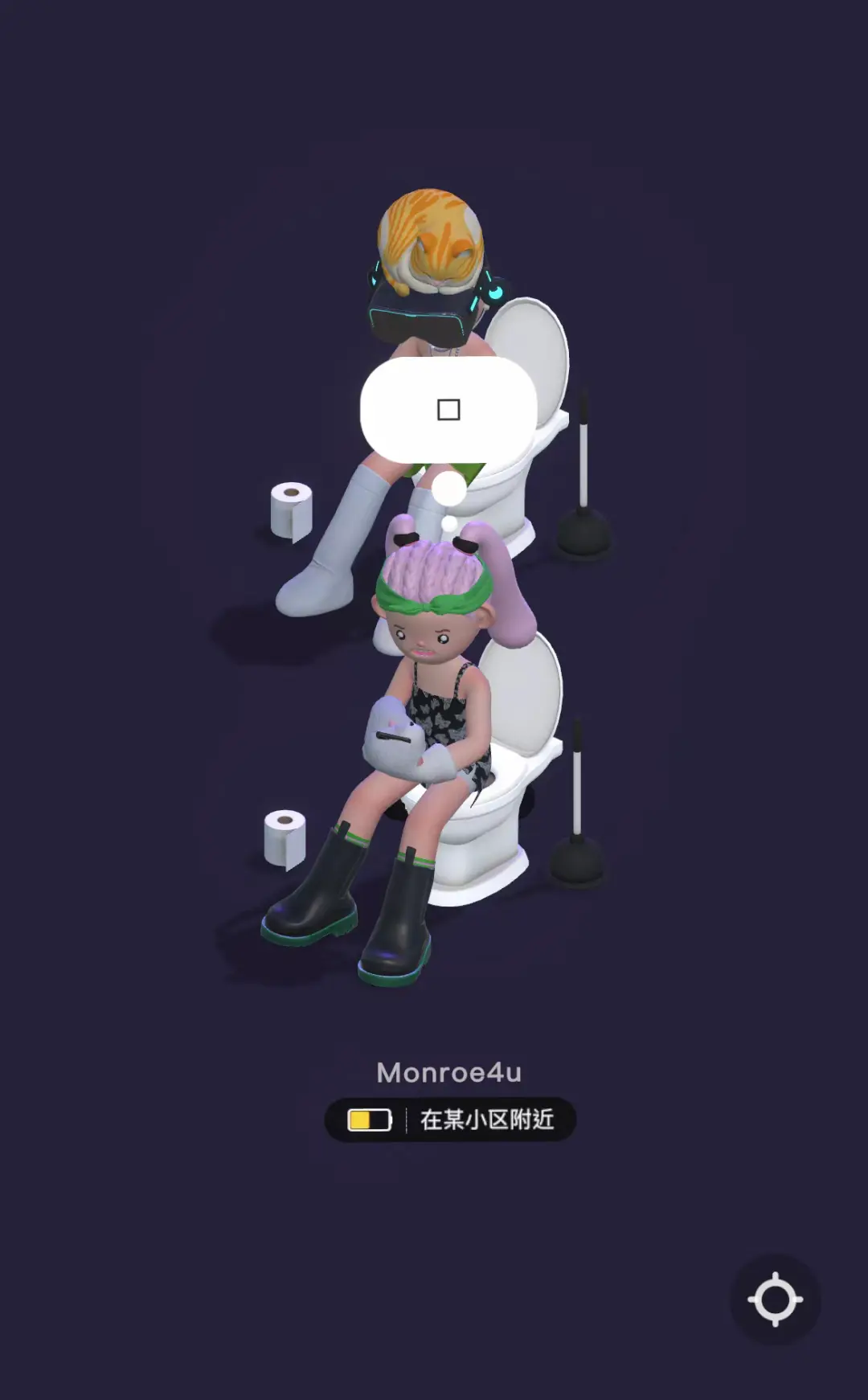868x1400 pixels.
Task: Open the white thought bubble above the avatar
Action: (448, 410)
